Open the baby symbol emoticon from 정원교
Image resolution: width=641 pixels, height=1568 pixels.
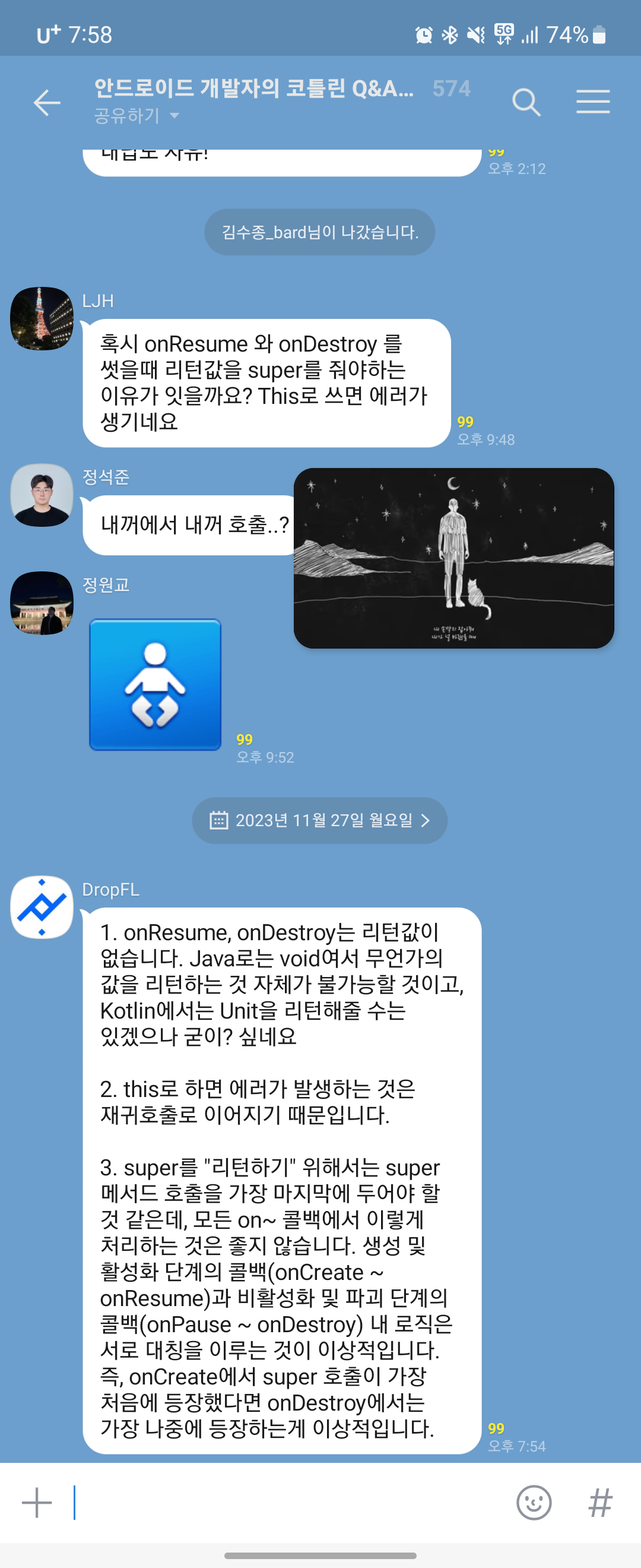[155, 685]
